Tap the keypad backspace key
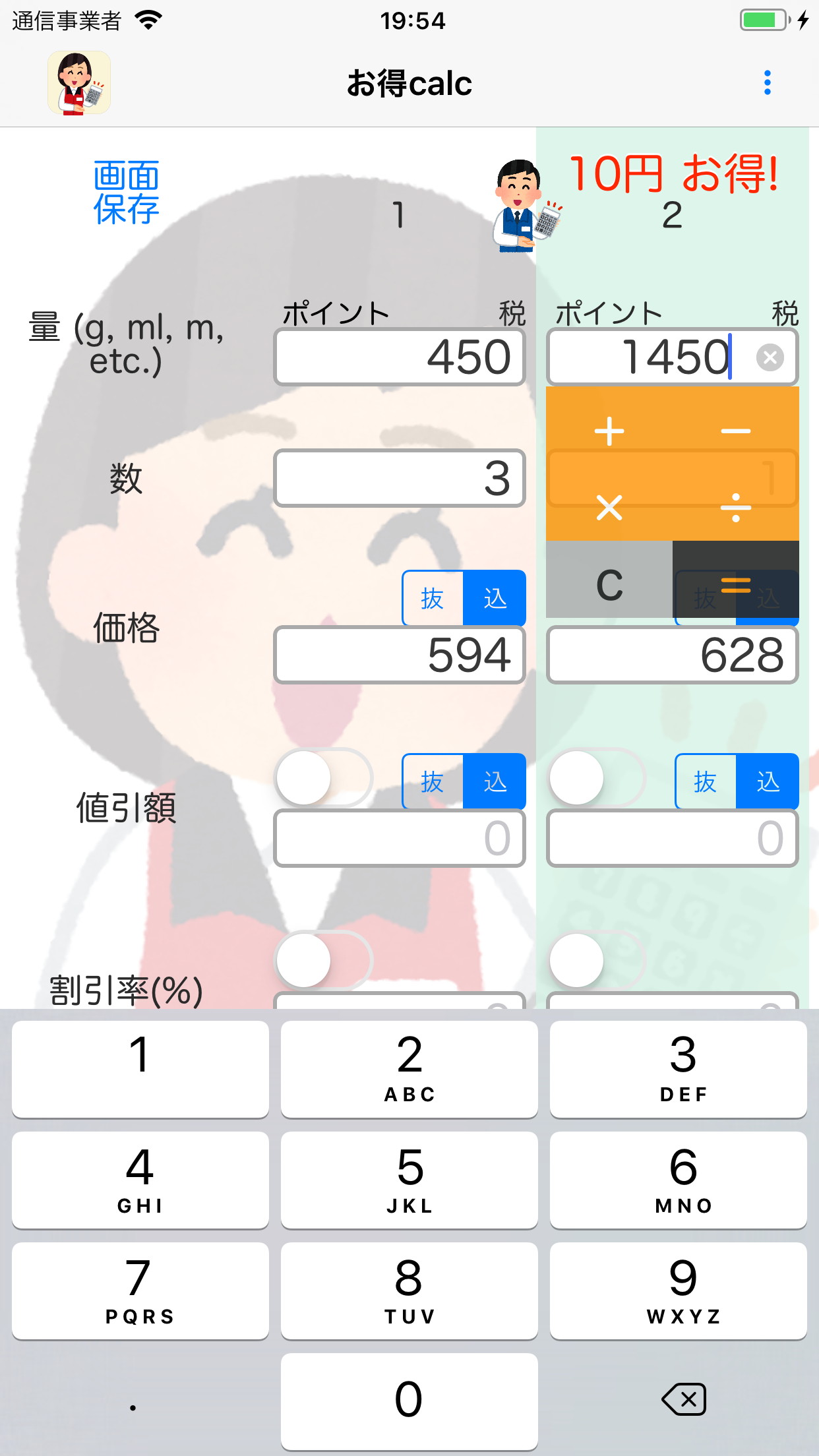The width and height of the screenshot is (819, 1456). [x=683, y=1399]
